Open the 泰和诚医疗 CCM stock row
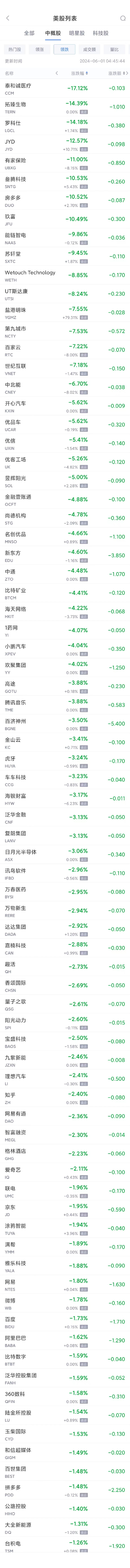 [65, 89]
